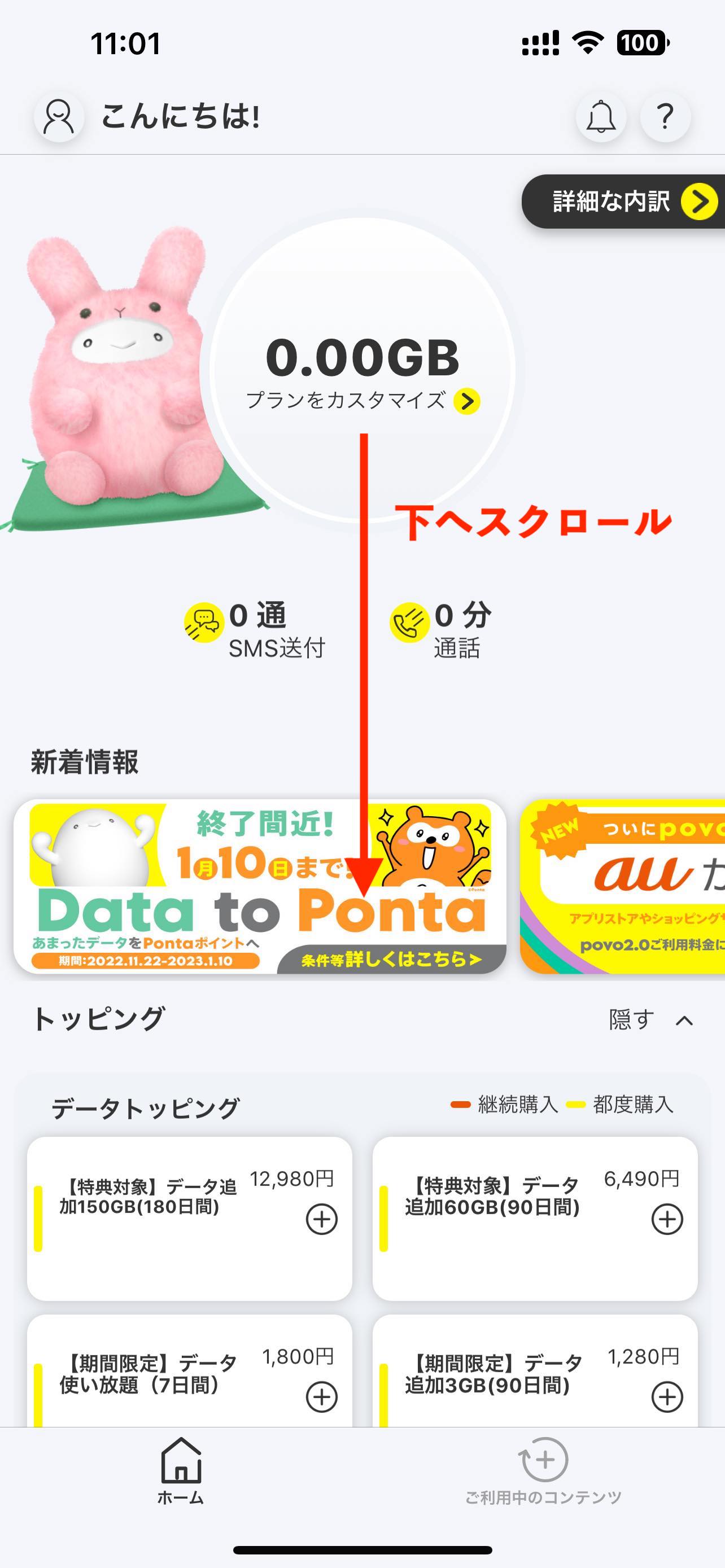Image resolution: width=725 pixels, height=1568 pixels.
Task: Add the データ使い放題 (7日間) topping
Action: coord(321,1397)
